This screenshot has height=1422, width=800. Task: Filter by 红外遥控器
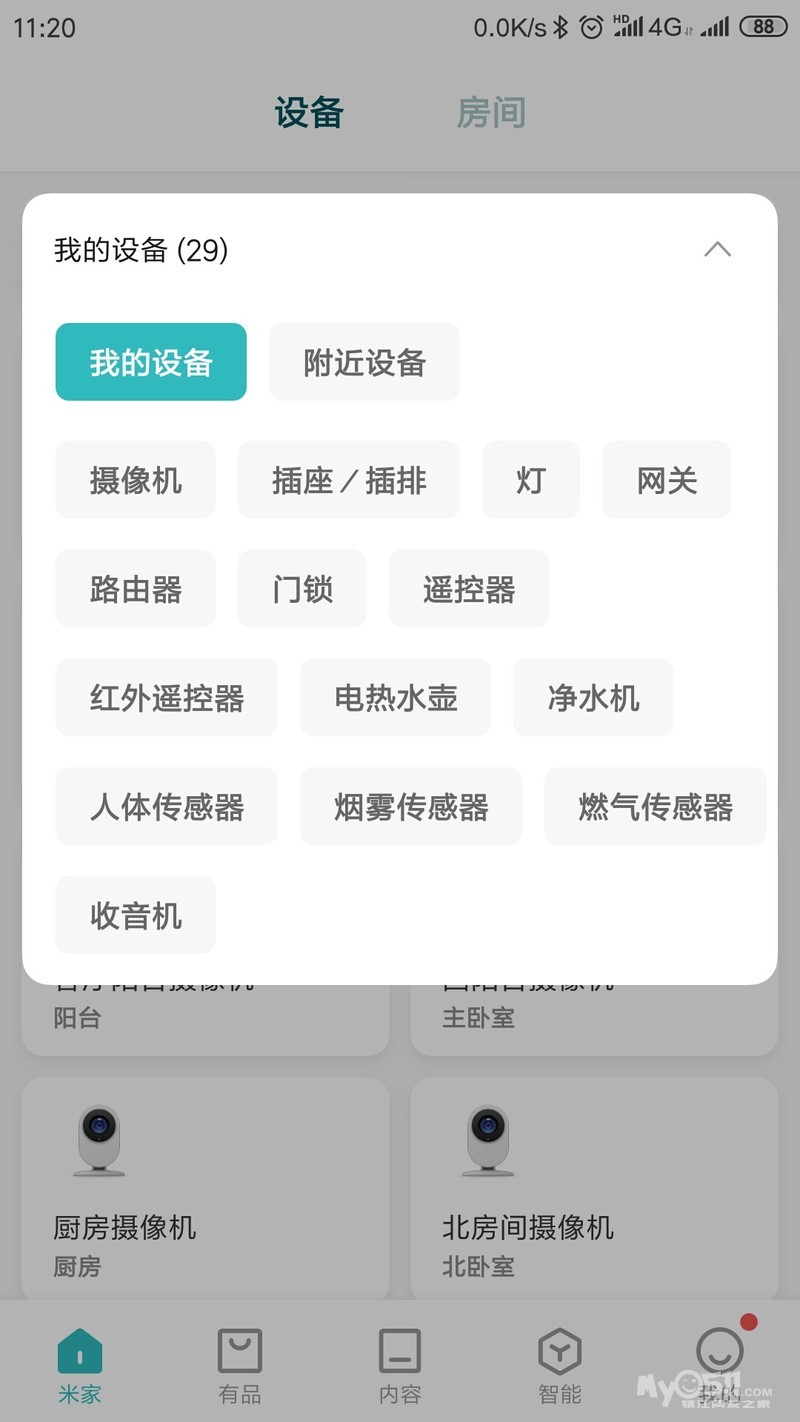[x=166, y=698]
